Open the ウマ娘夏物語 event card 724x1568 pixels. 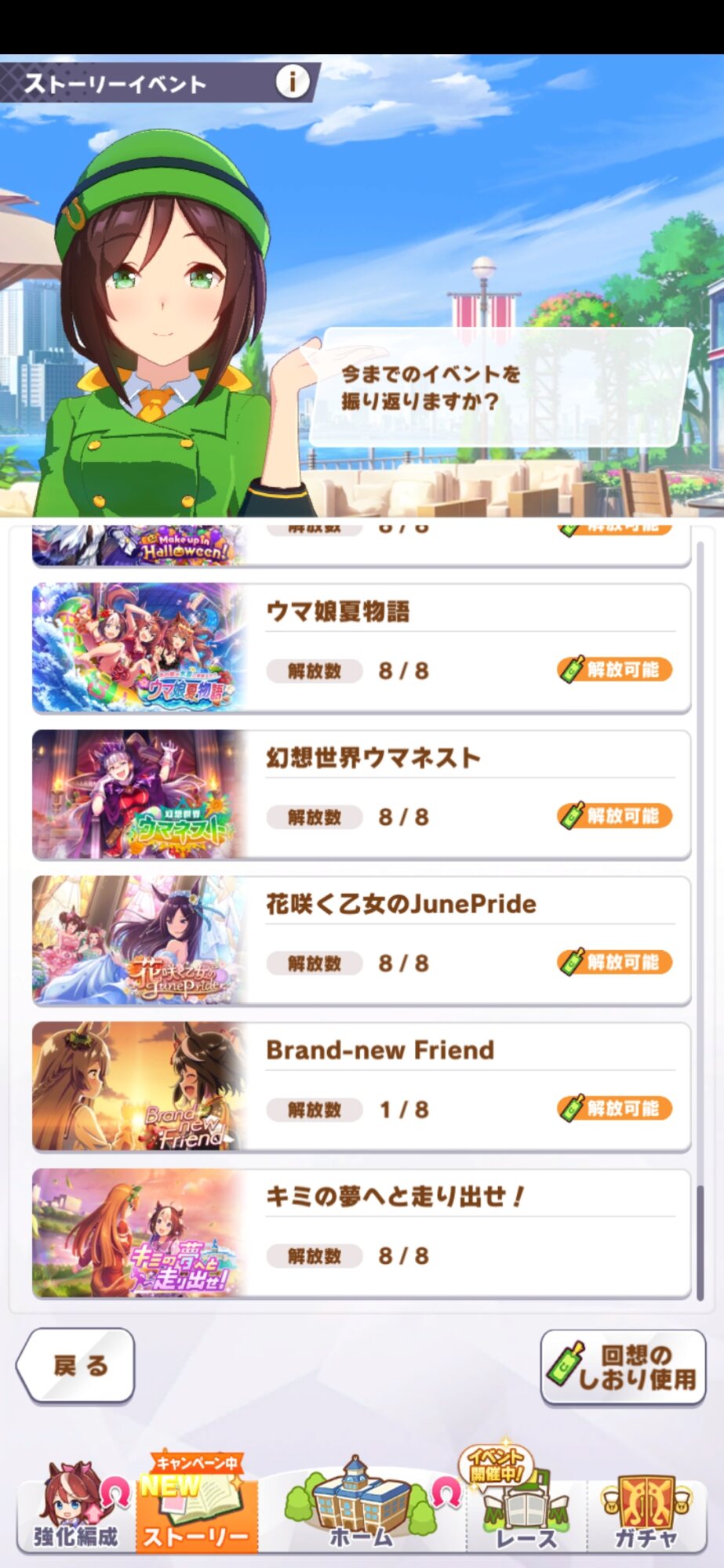pos(361,648)
